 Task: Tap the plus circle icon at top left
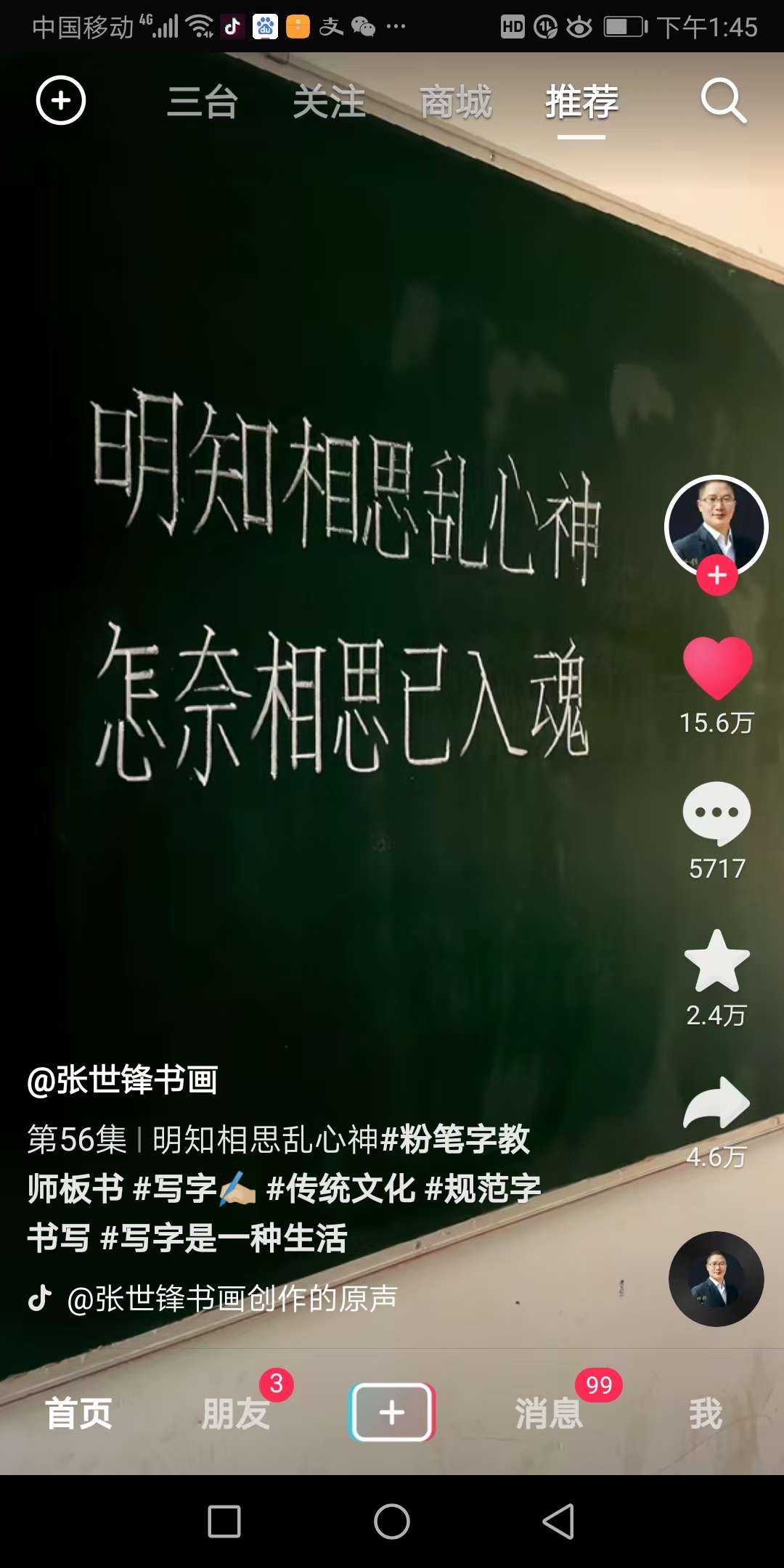click(x=61, y=100)
